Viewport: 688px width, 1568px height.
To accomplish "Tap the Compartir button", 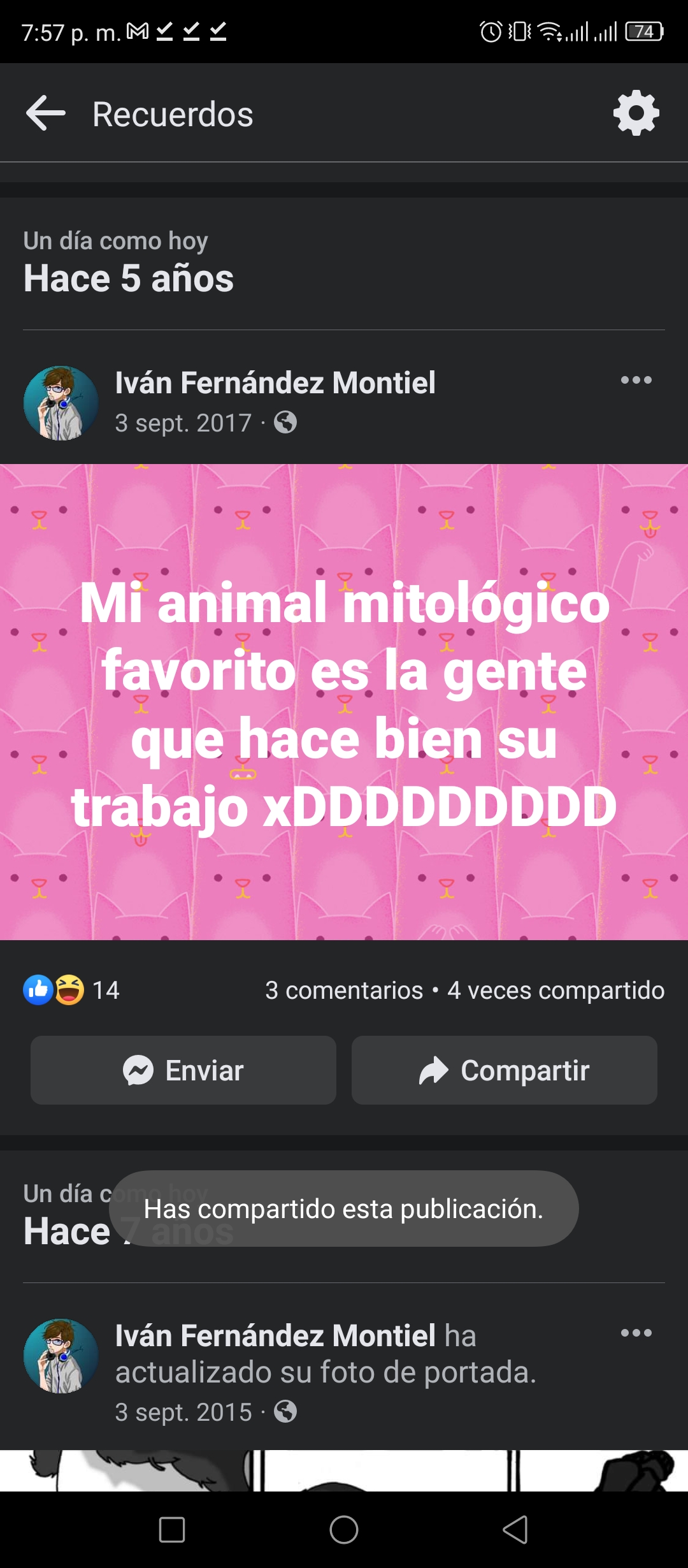I will click(505, 1070).
